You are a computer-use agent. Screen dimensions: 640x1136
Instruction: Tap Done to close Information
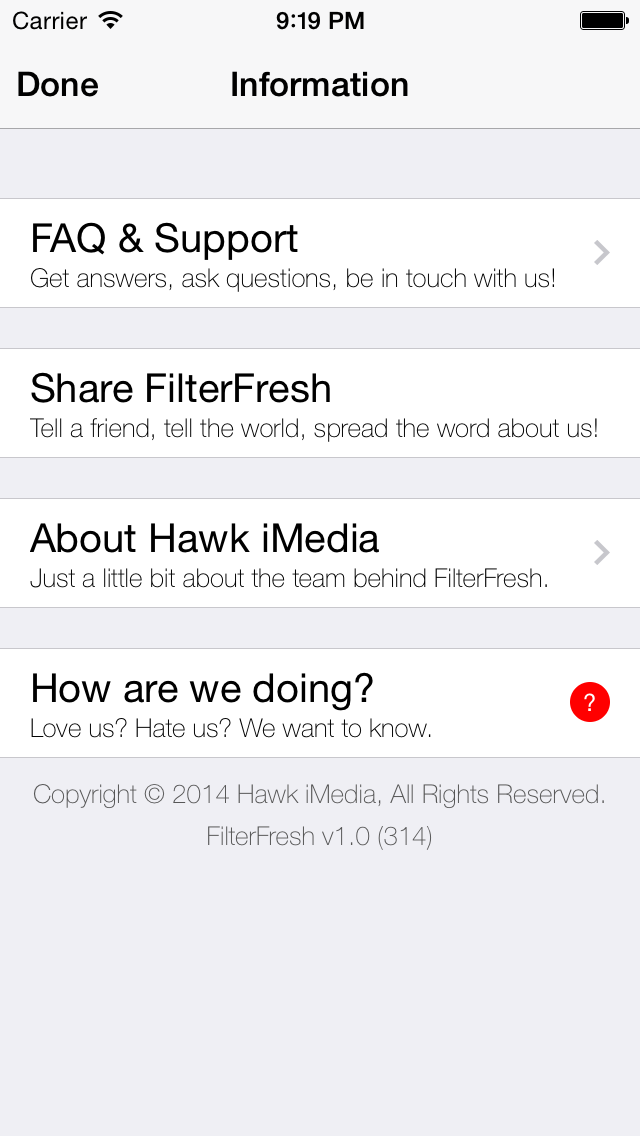(58, 85)
